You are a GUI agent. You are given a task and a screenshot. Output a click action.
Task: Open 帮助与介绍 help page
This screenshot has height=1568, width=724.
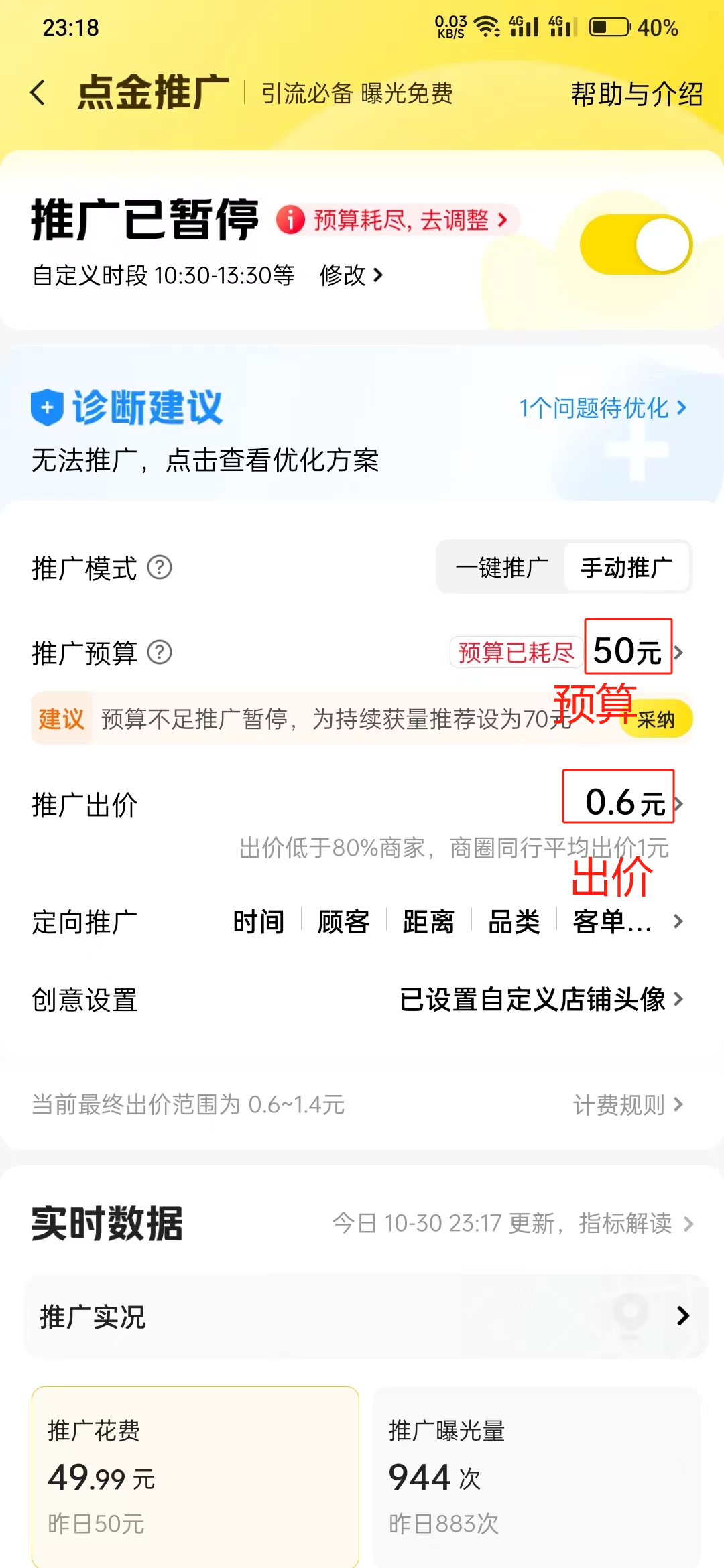[x=636, y=94]
